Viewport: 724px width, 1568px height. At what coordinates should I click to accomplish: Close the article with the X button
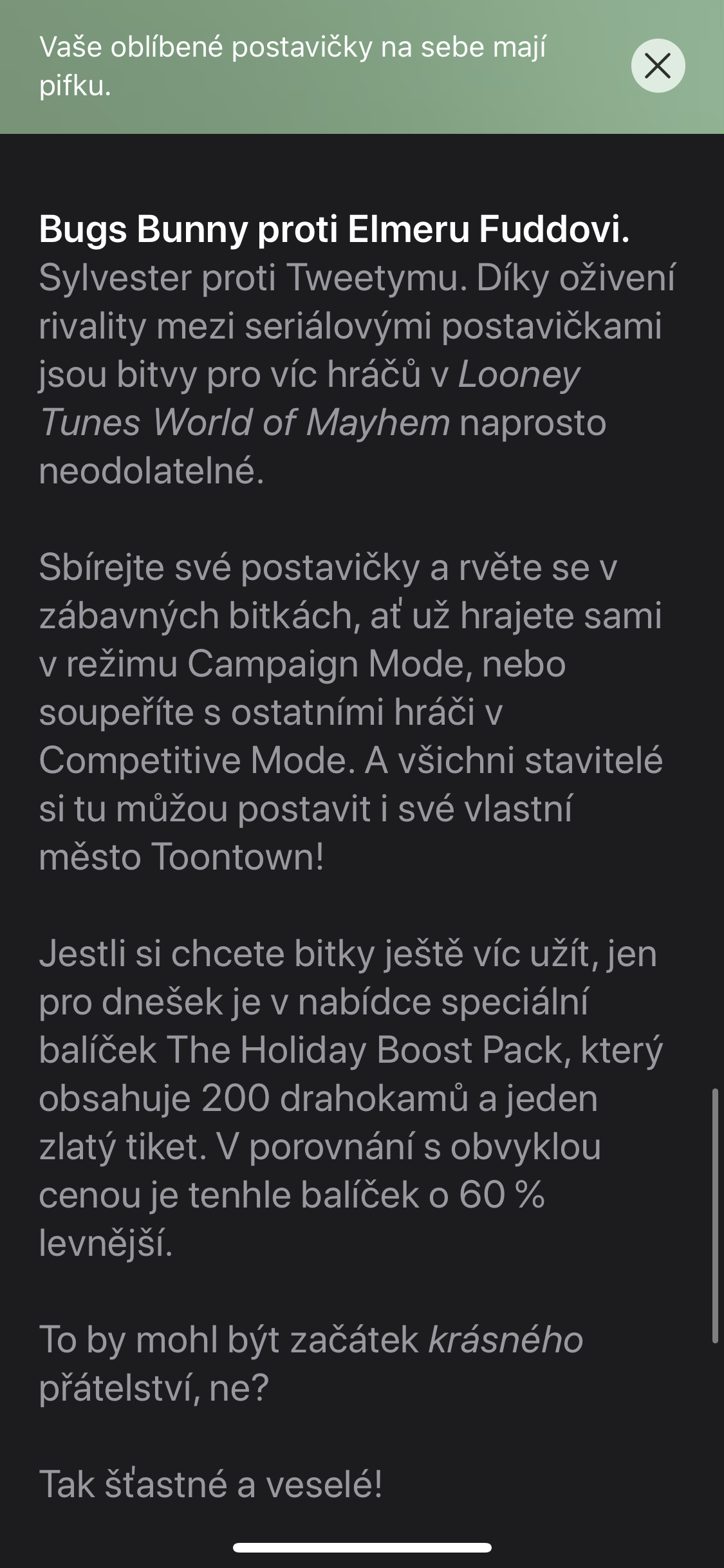point(658,66)
